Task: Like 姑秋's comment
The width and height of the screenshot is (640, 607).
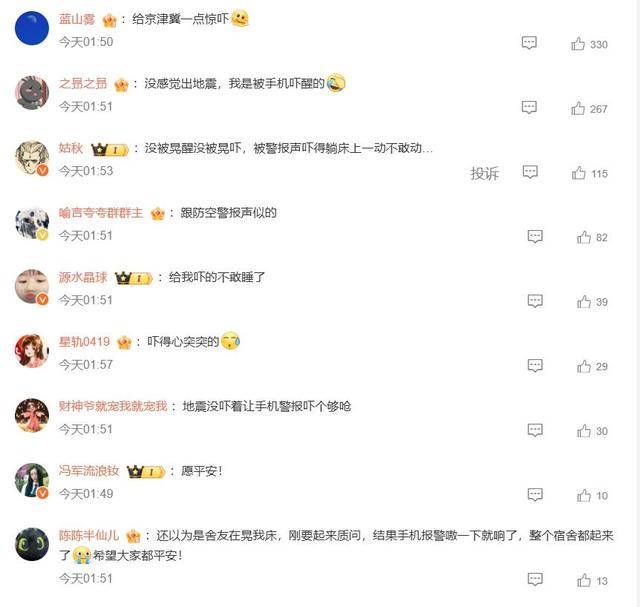Action: coord(579,173)
